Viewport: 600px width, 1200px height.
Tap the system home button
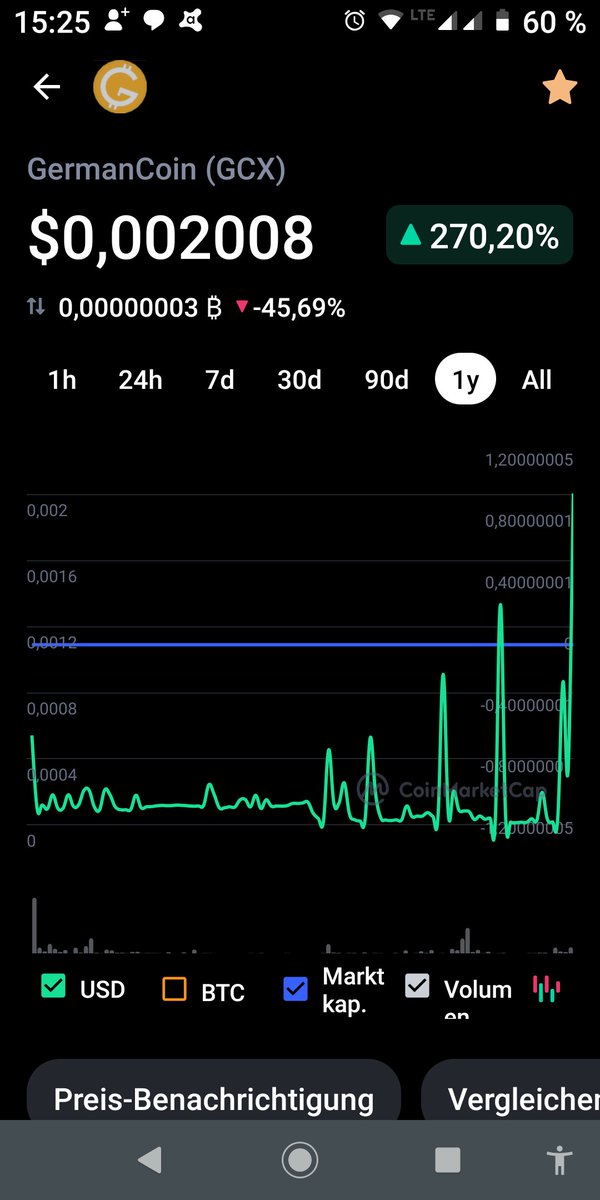(299, 1160)
